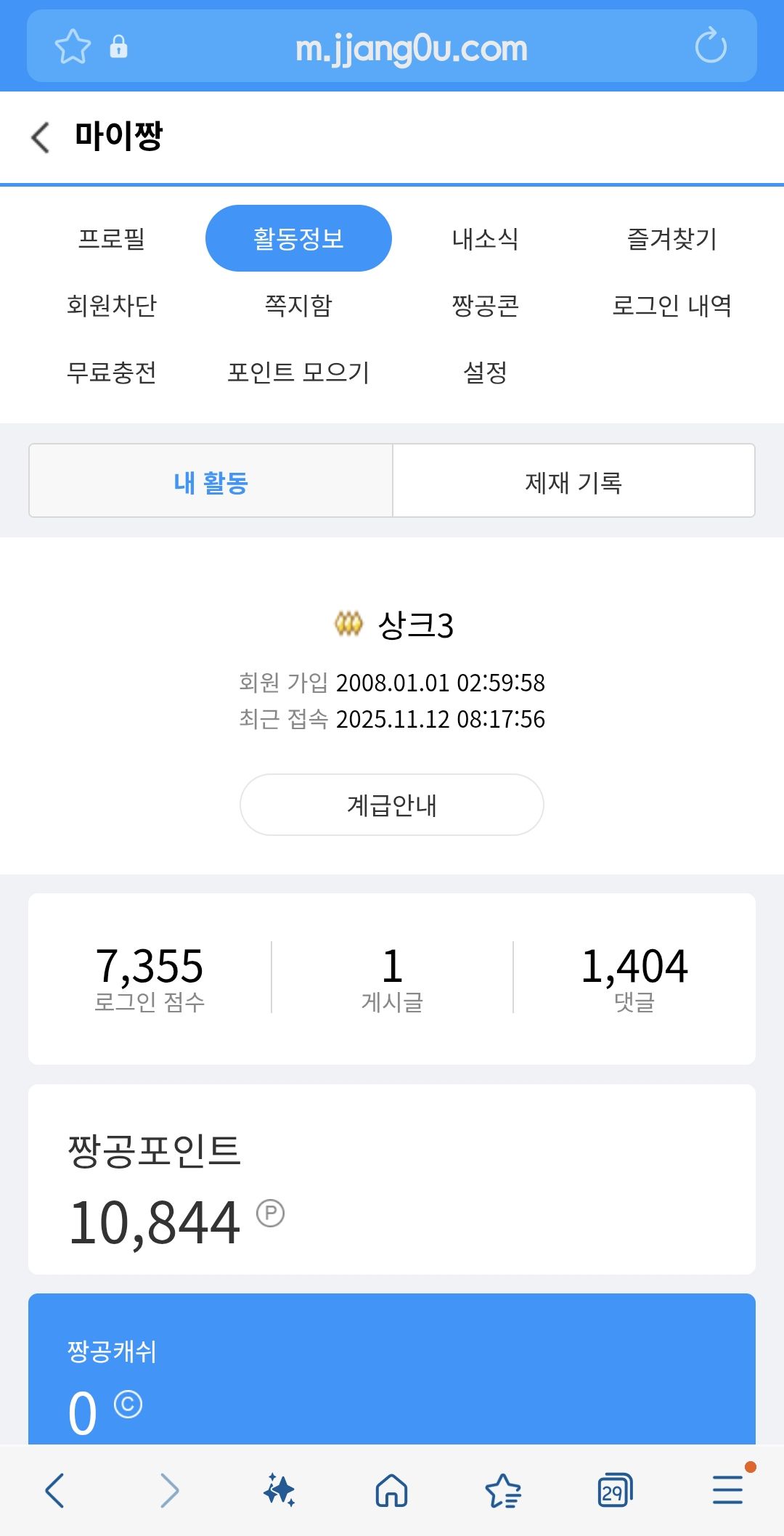Switch to the 내소식 tab

pos(485,239)
